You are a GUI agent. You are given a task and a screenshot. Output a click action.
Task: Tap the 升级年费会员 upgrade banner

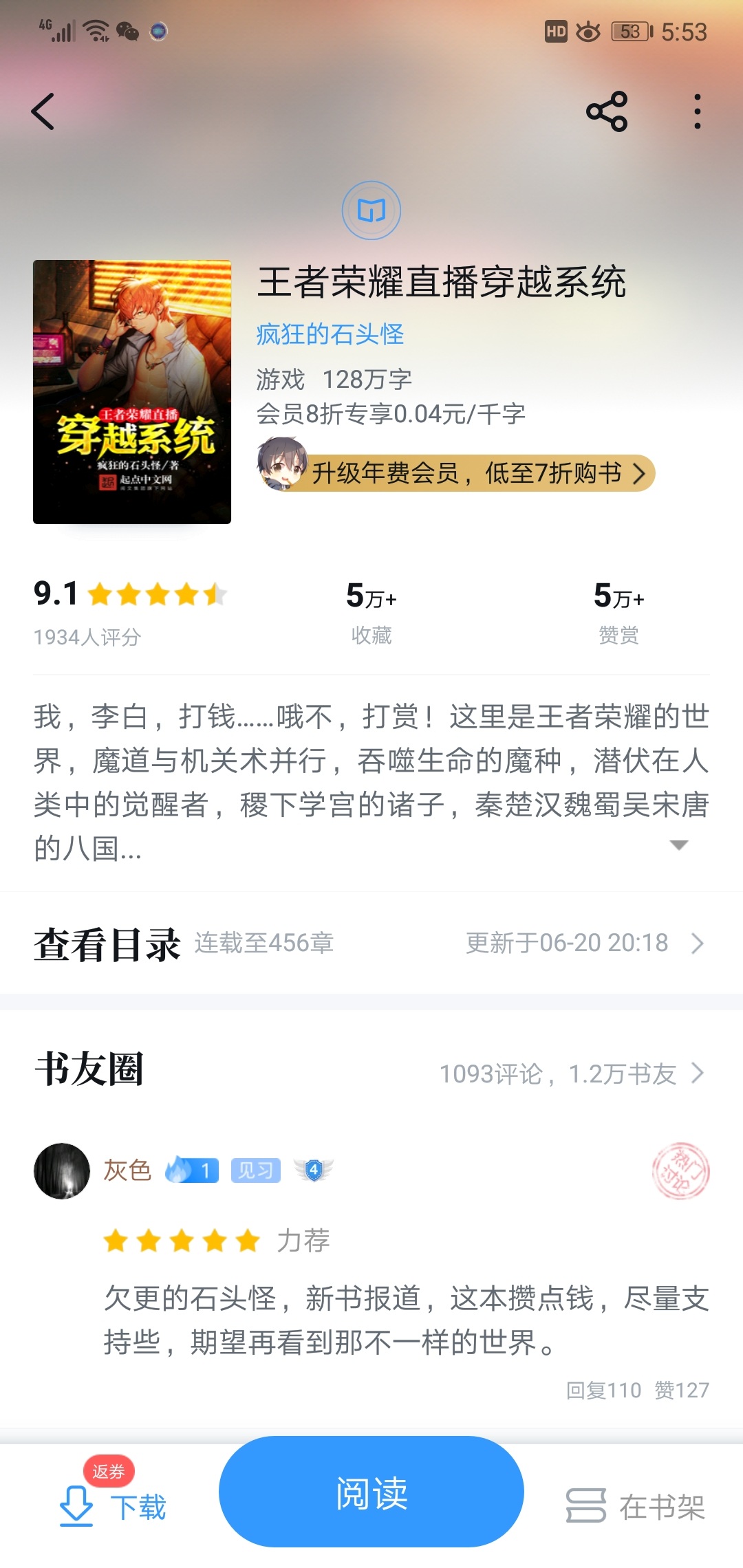coord(456,473)
